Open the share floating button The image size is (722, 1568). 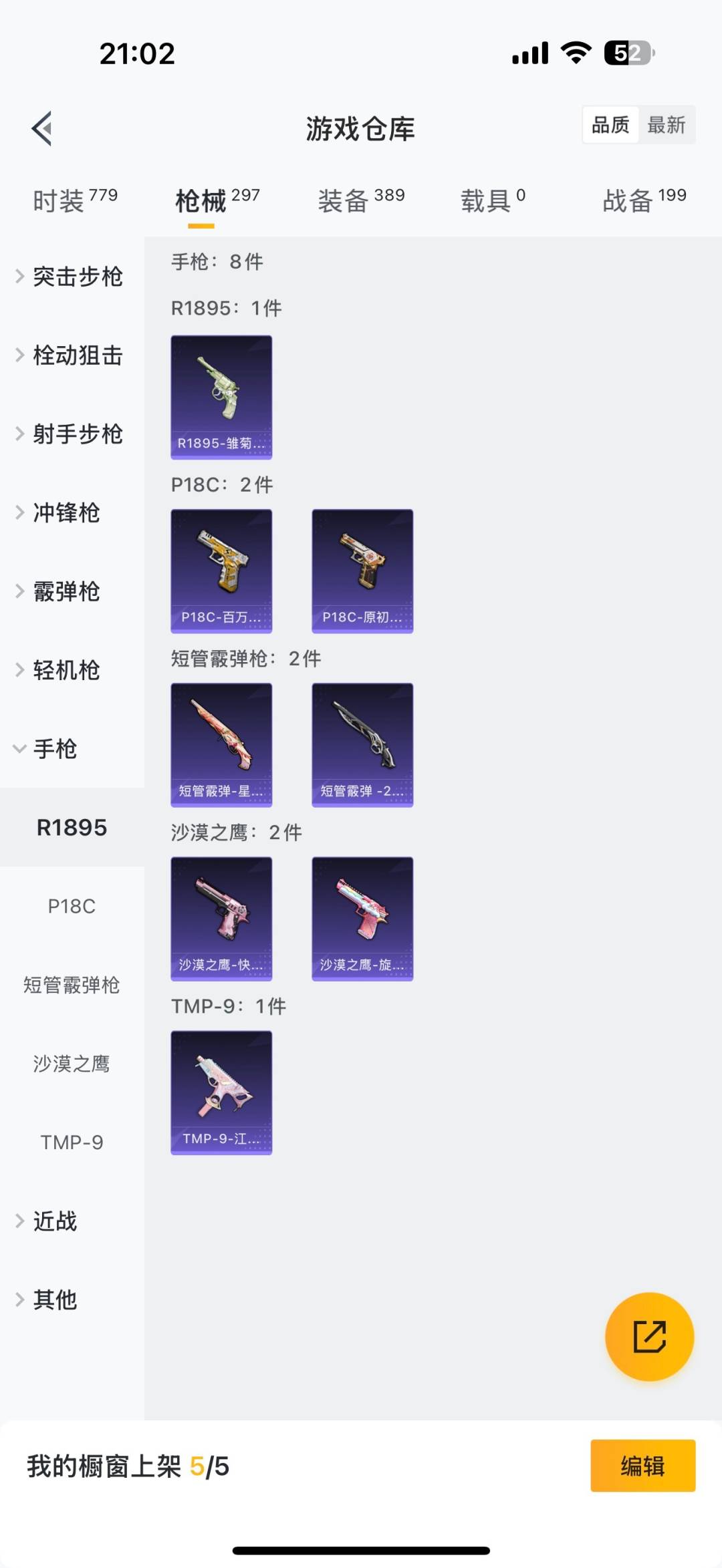[x=647, y=1336]
